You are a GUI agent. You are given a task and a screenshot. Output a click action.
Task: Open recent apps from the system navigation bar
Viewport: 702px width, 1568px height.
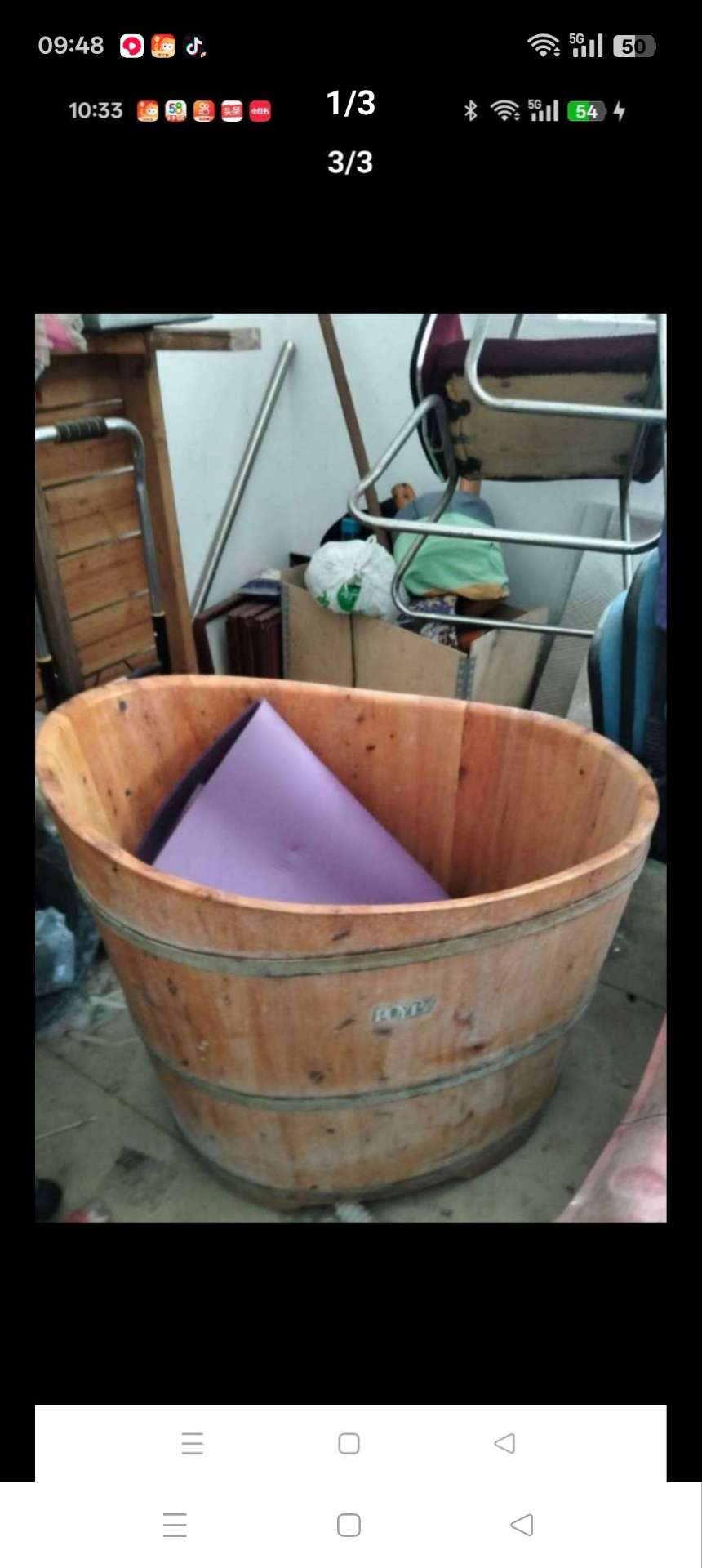pos(175,1524)
